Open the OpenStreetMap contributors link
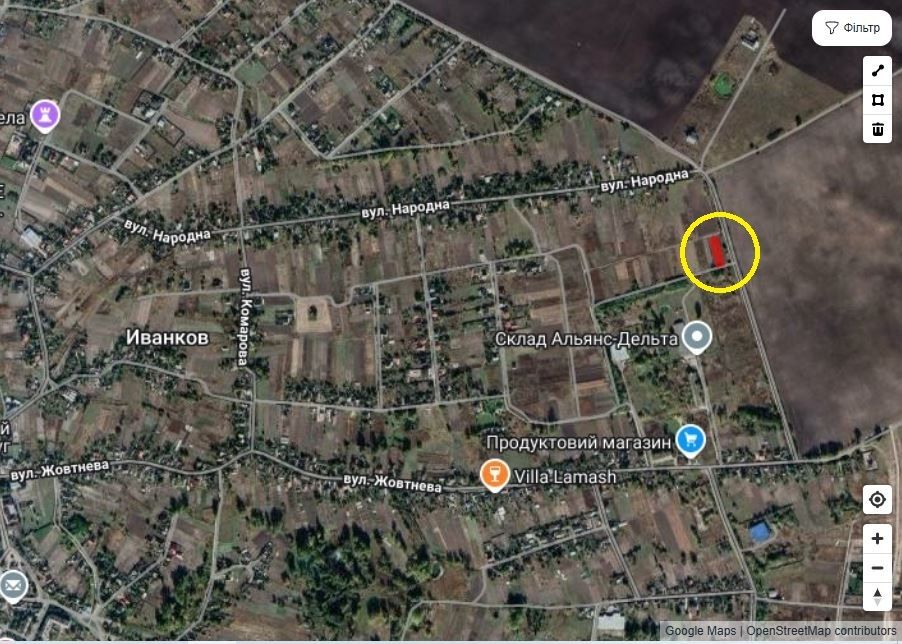Viewport: 902px width, 644px height. click(x=821, y=631)
